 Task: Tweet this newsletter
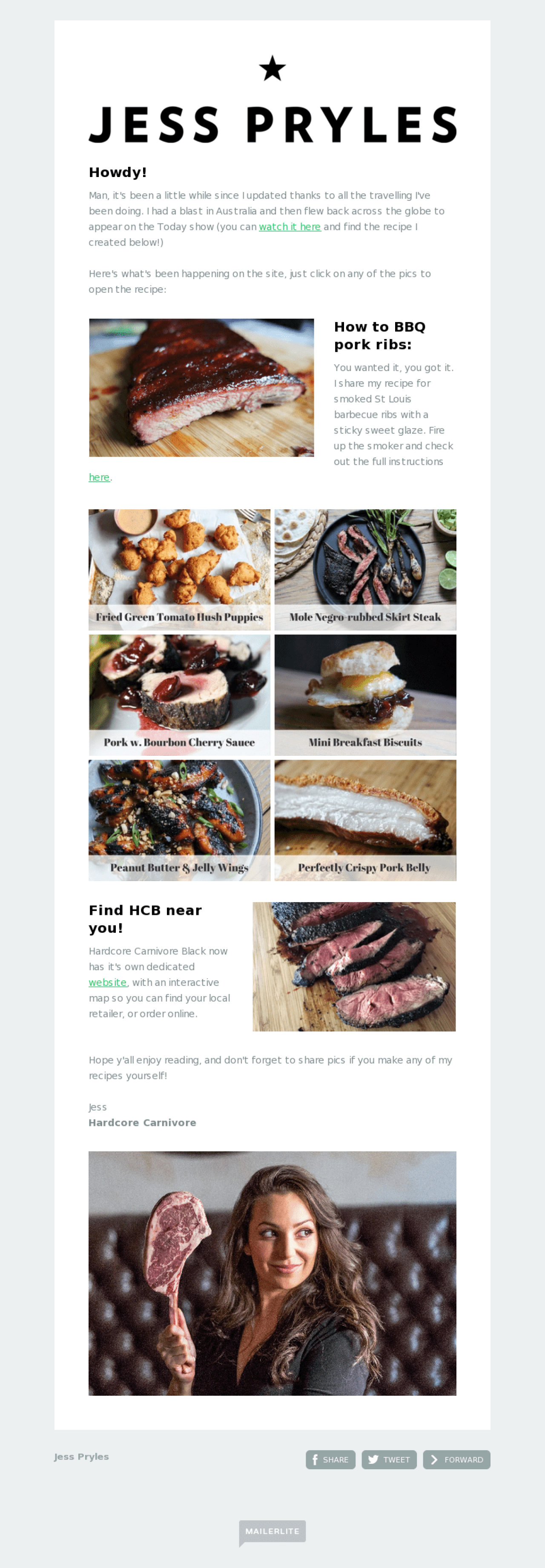389,1459
